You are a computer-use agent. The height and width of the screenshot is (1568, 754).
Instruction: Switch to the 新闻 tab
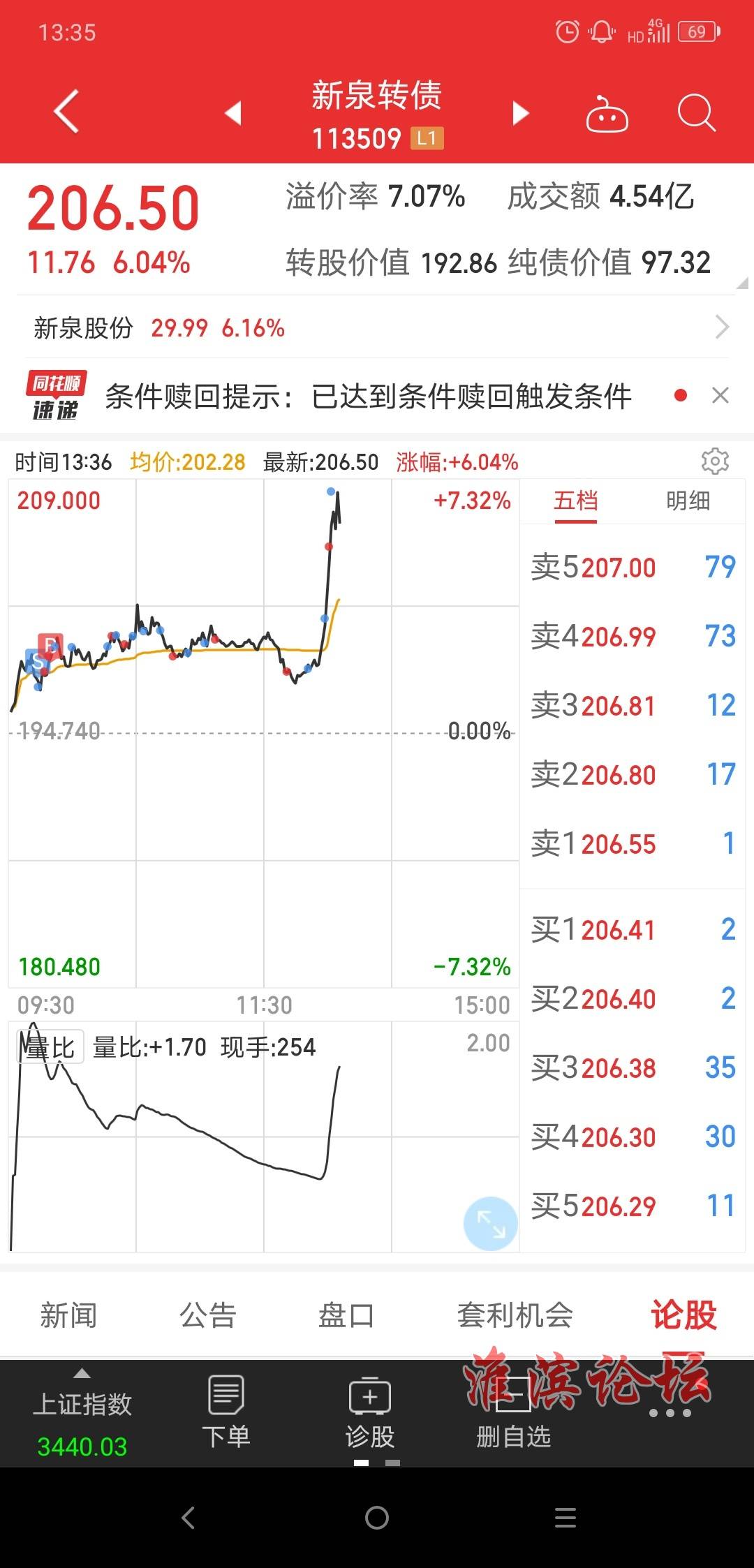pyautogui.click(x=68, y=1315)
